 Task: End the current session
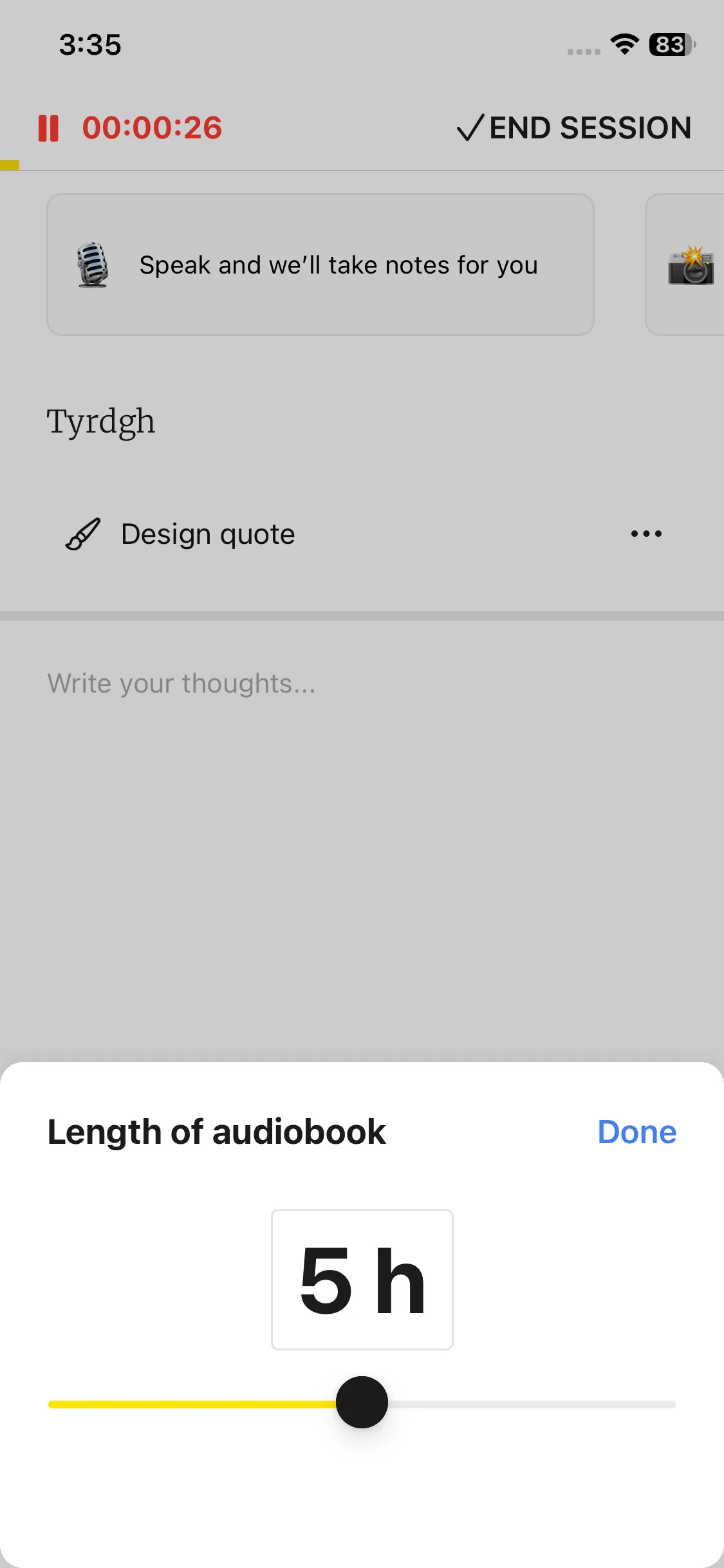click(x=574, y=128)
